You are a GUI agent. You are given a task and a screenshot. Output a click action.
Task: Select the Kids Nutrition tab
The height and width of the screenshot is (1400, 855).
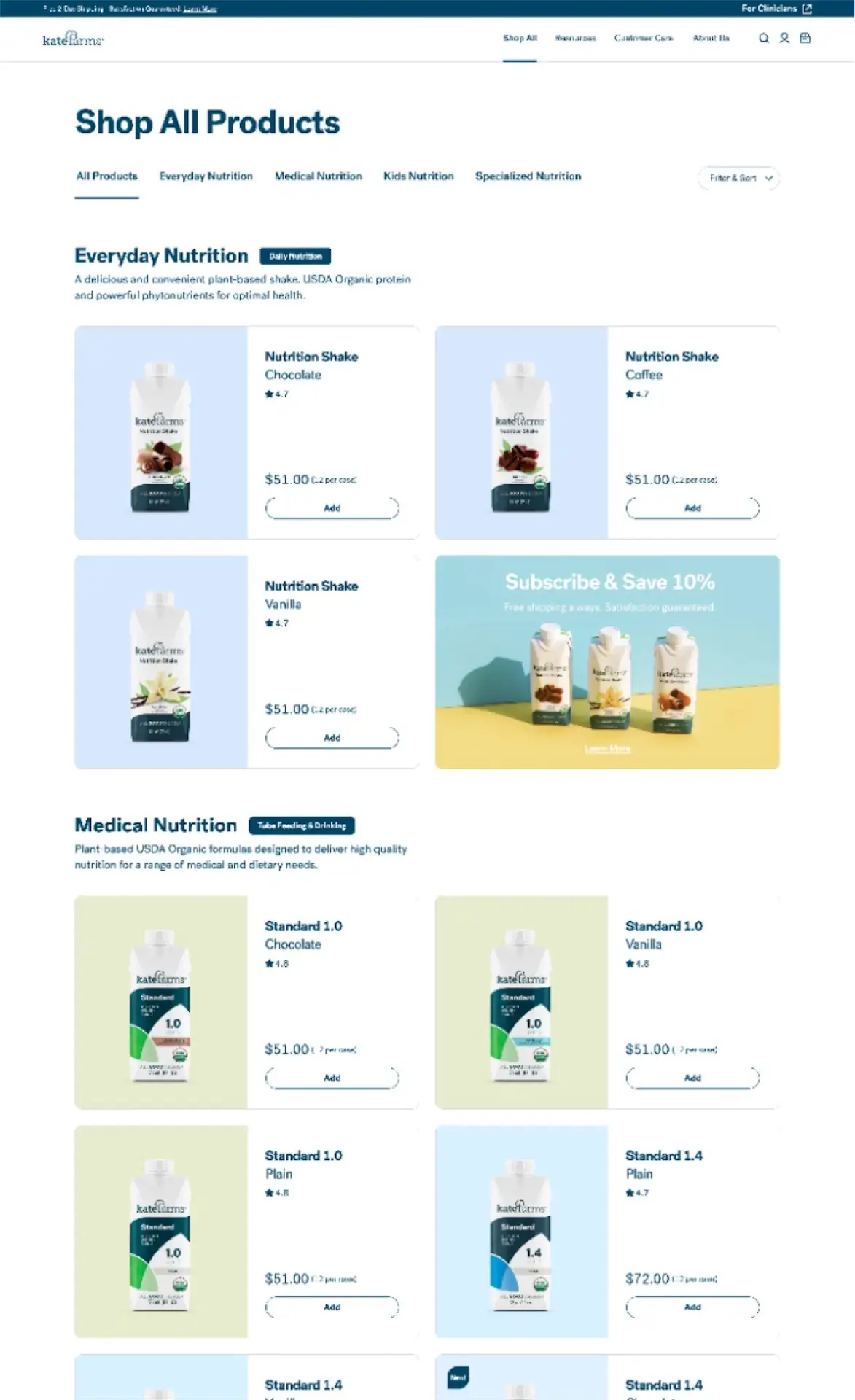click(x=418, y=176)
